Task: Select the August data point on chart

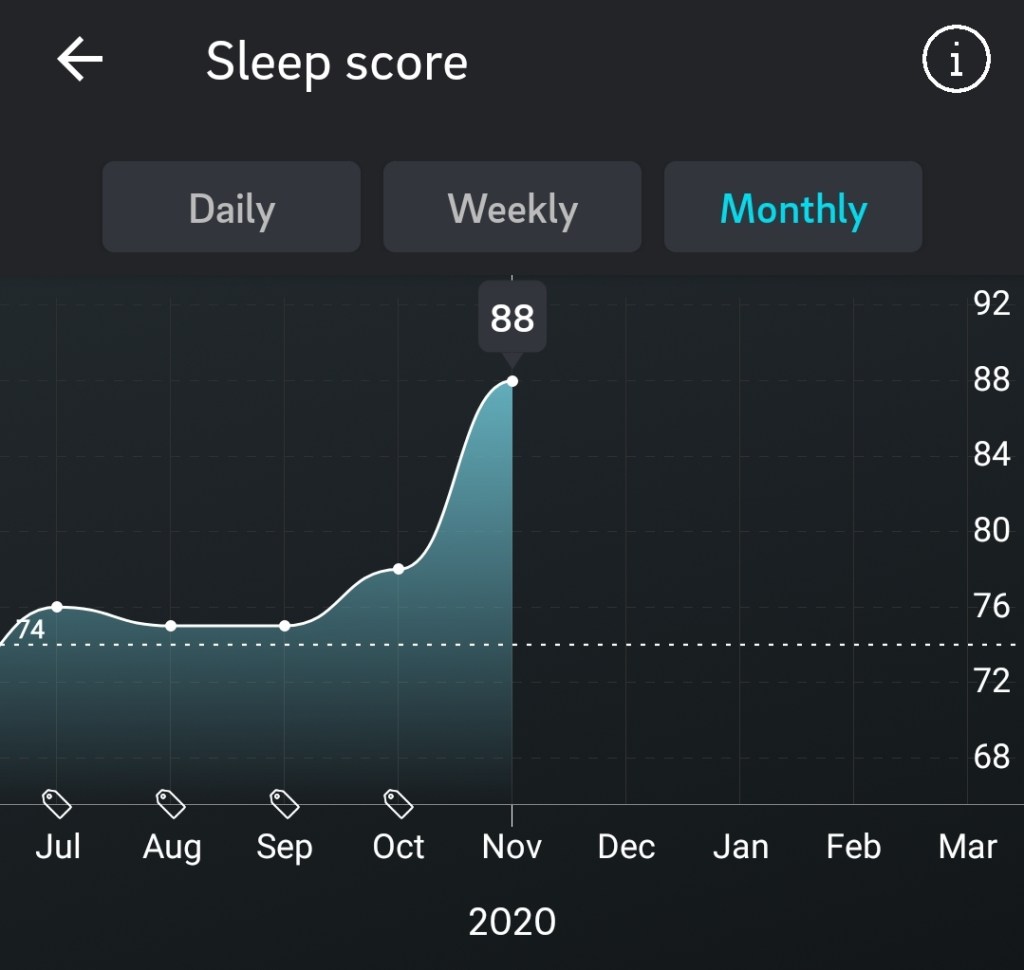Action: 171,626
